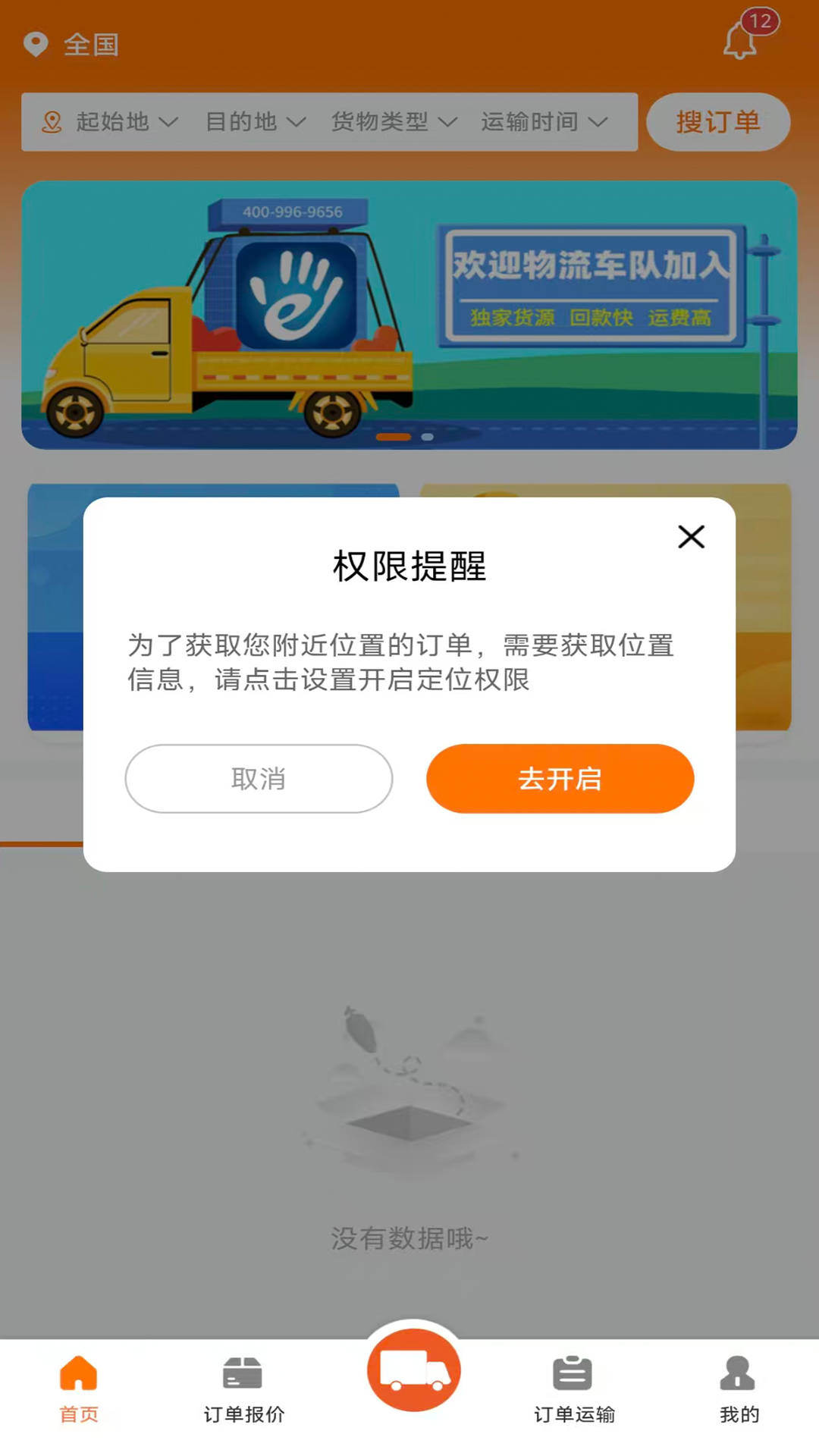This screenshot has width=819, height=1456.
Task: Expand the 货物类型 cargo type dropdown
Action: pos(393,122)
